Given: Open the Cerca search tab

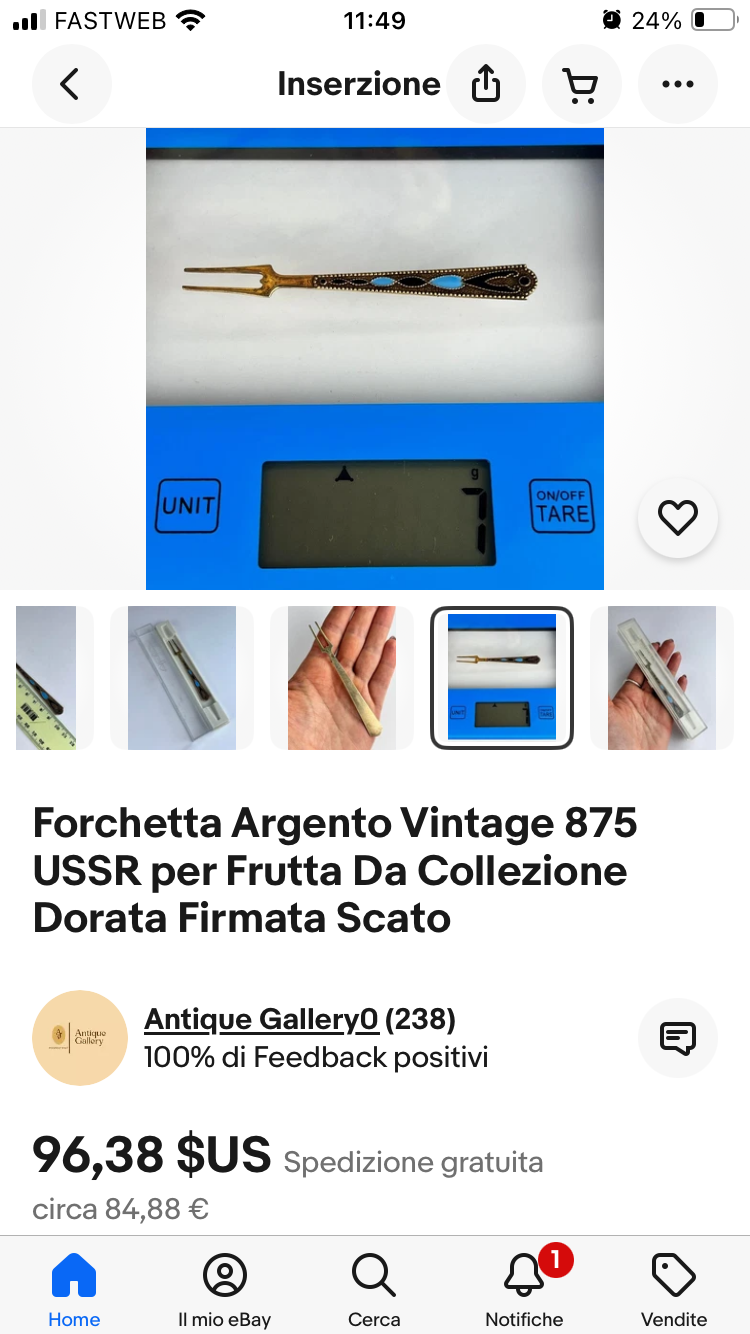Looking at the screenshot, I should tap(374, 1290).
